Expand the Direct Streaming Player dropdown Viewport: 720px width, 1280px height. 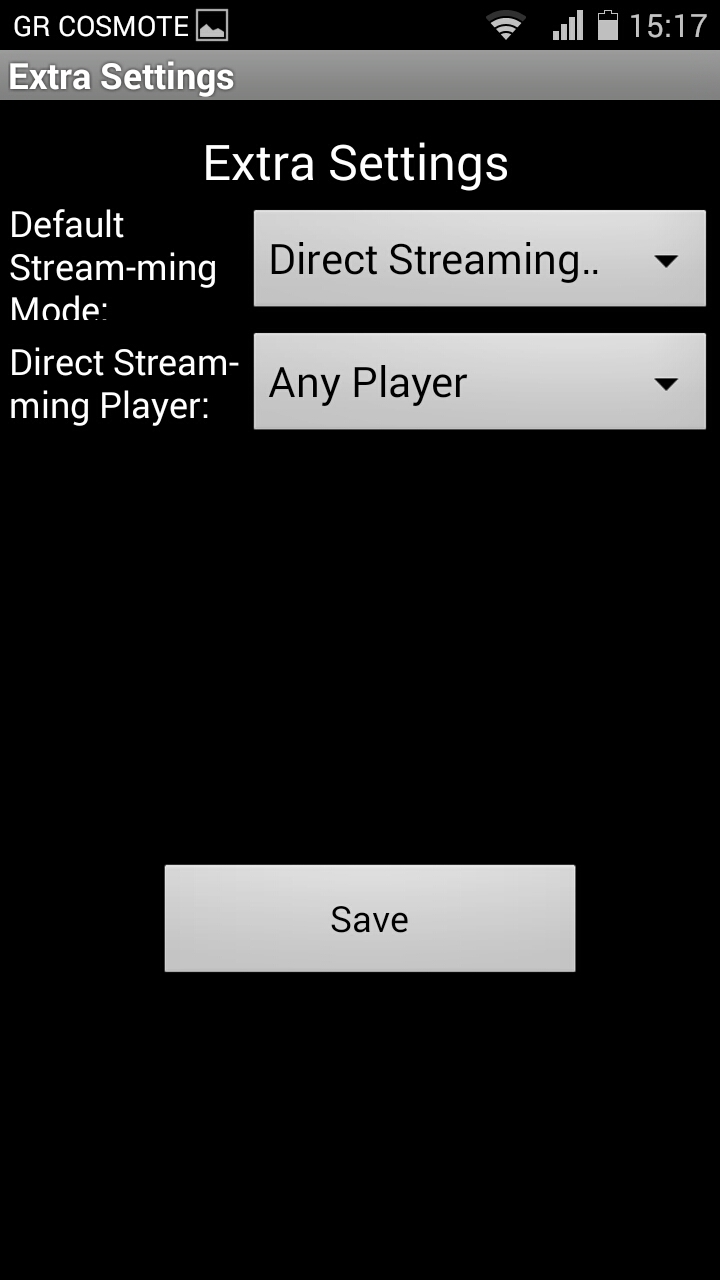coord(480,382)
